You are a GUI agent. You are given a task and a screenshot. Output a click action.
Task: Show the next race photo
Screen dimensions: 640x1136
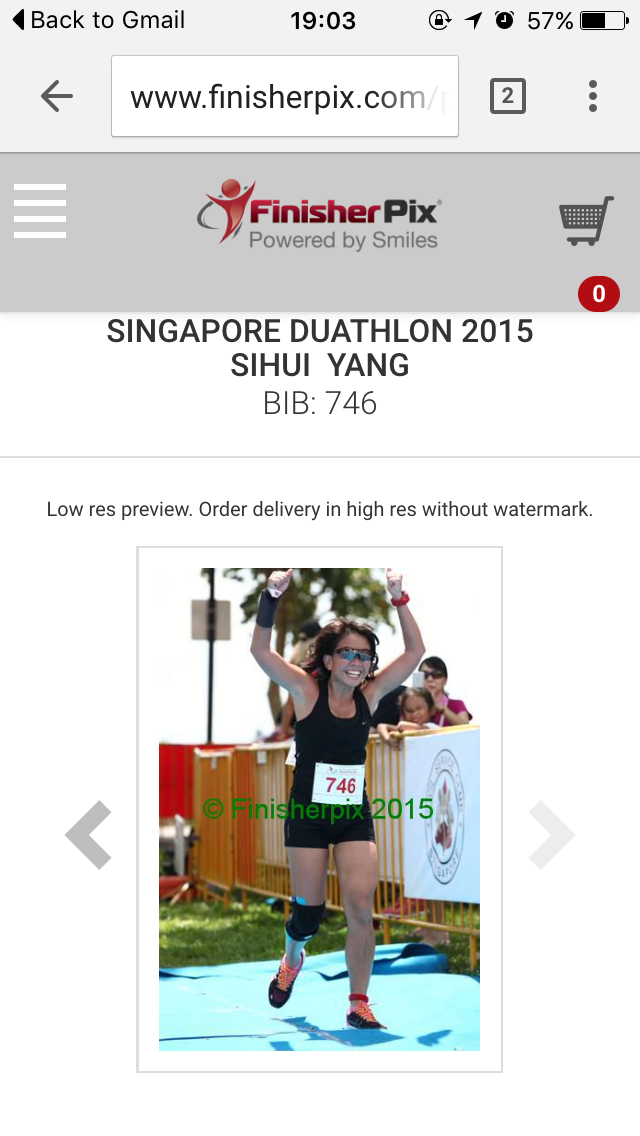552,835
